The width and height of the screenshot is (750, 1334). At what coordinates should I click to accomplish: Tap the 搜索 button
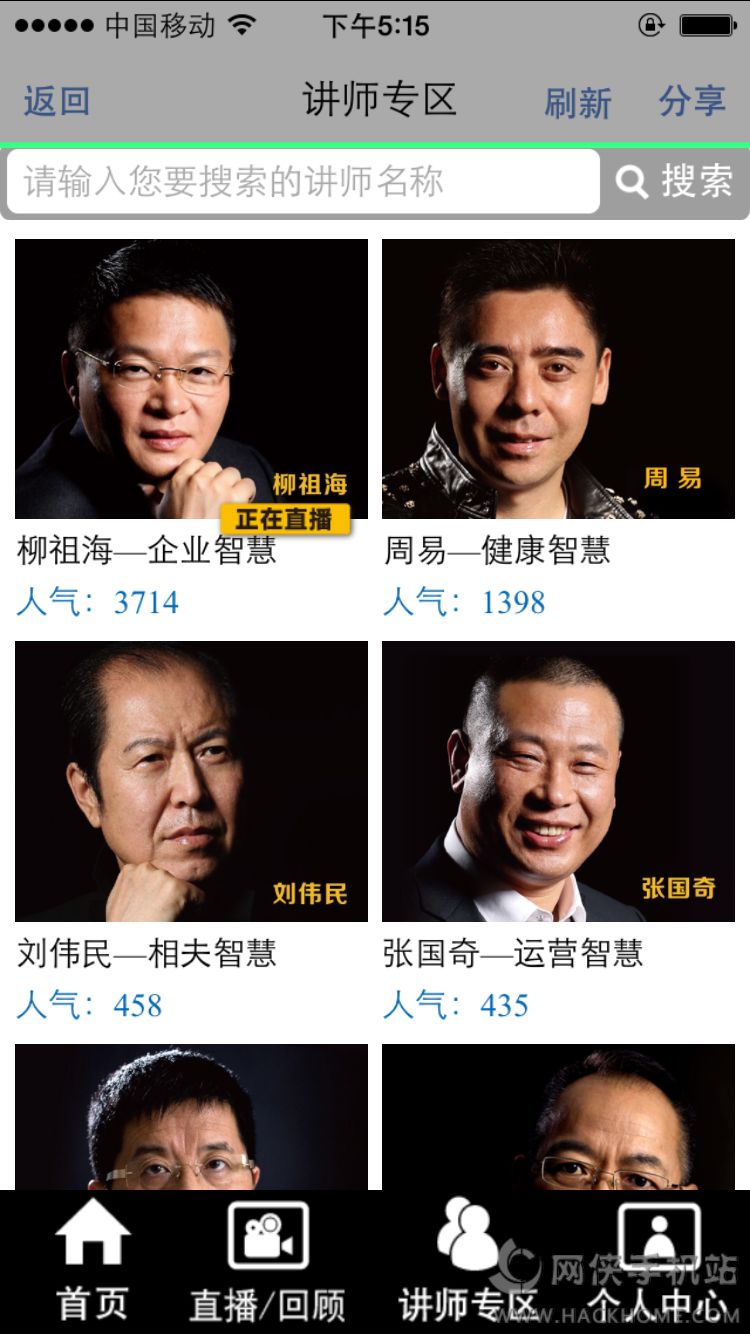tap(675, 182)
